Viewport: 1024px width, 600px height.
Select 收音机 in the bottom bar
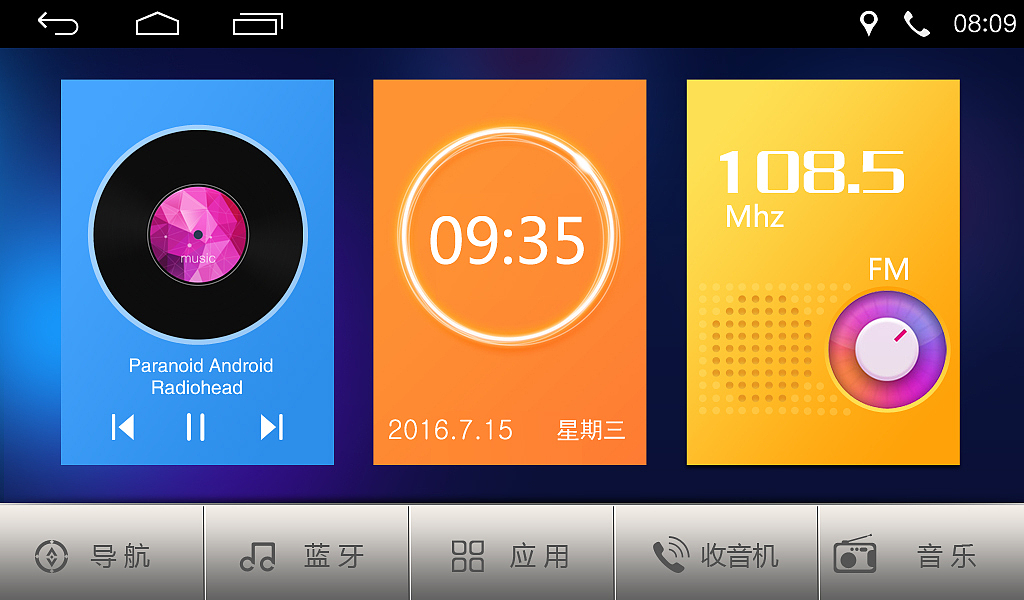[x=716, y=555]
